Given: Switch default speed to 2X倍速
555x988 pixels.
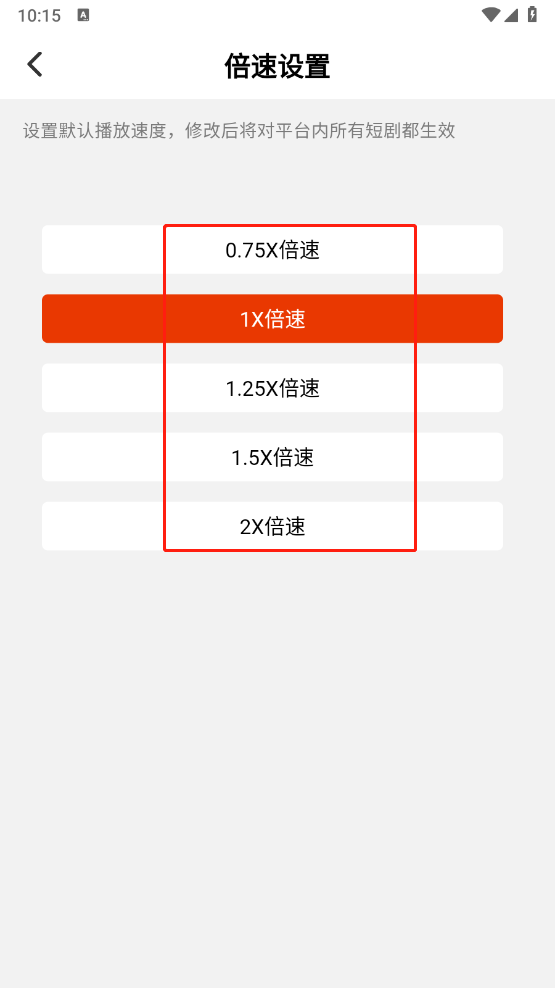Looking at the screenshot, I should pos(272,526).
